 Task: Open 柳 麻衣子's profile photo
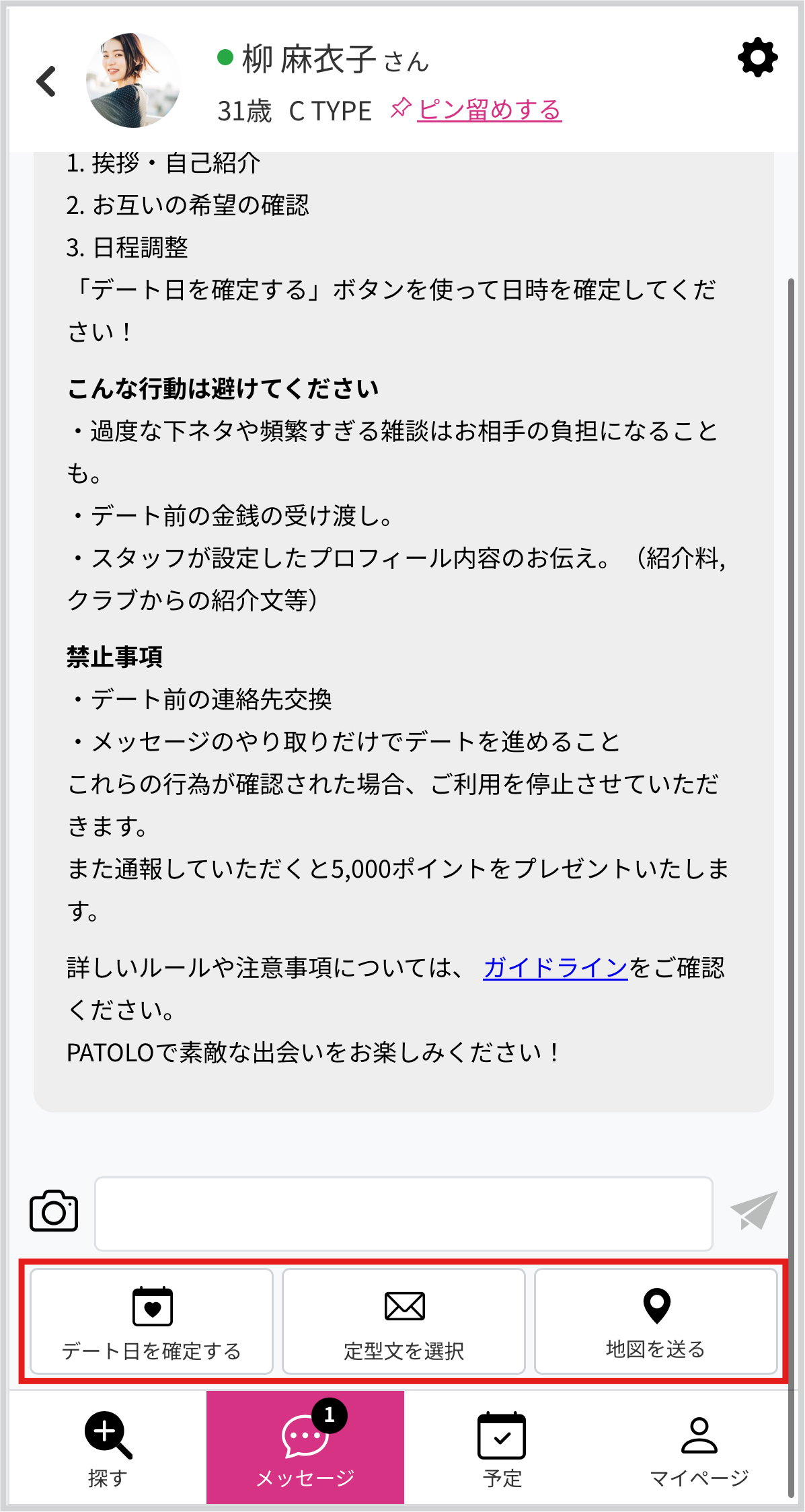click(x=133, y=81)
